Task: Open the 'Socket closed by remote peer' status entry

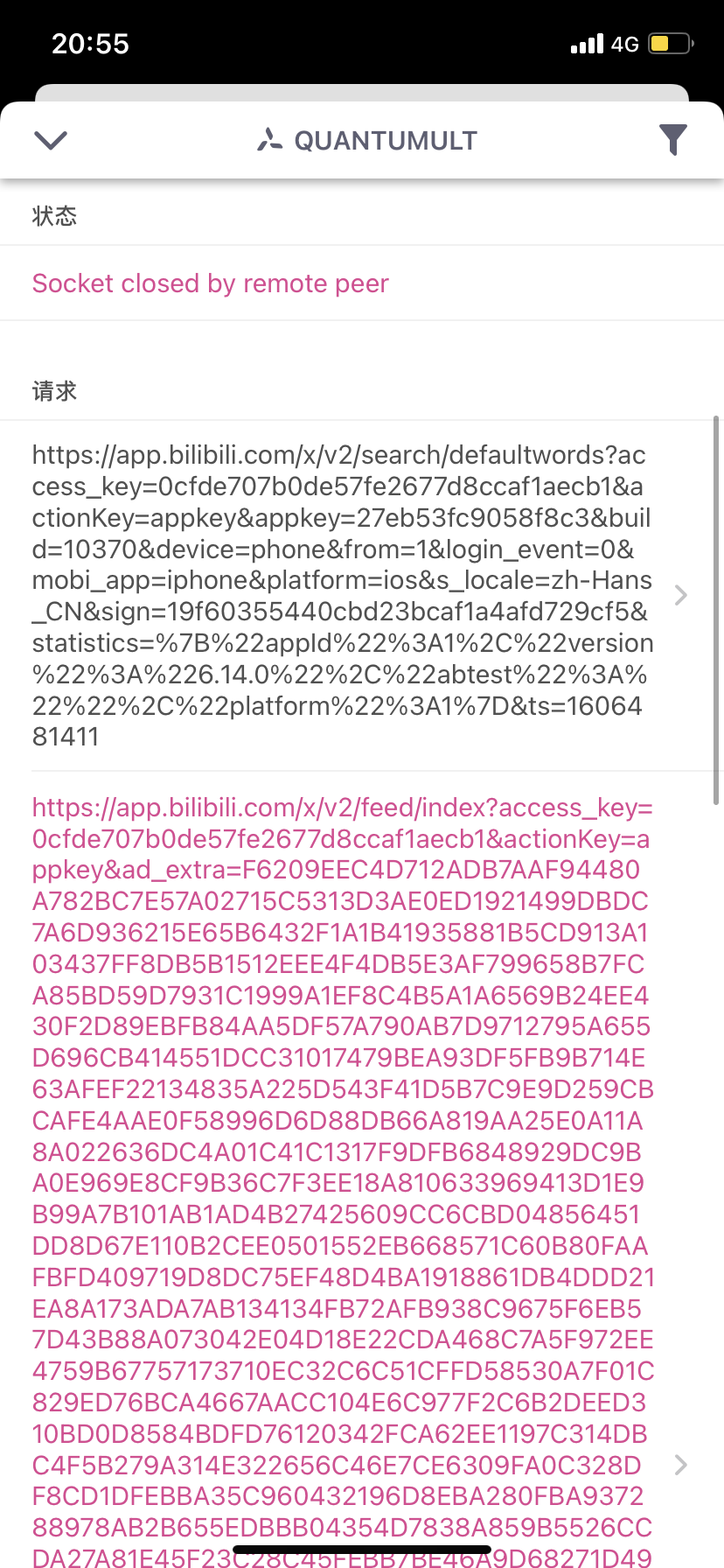Action: pyautogui.click(x=210, y=283)
